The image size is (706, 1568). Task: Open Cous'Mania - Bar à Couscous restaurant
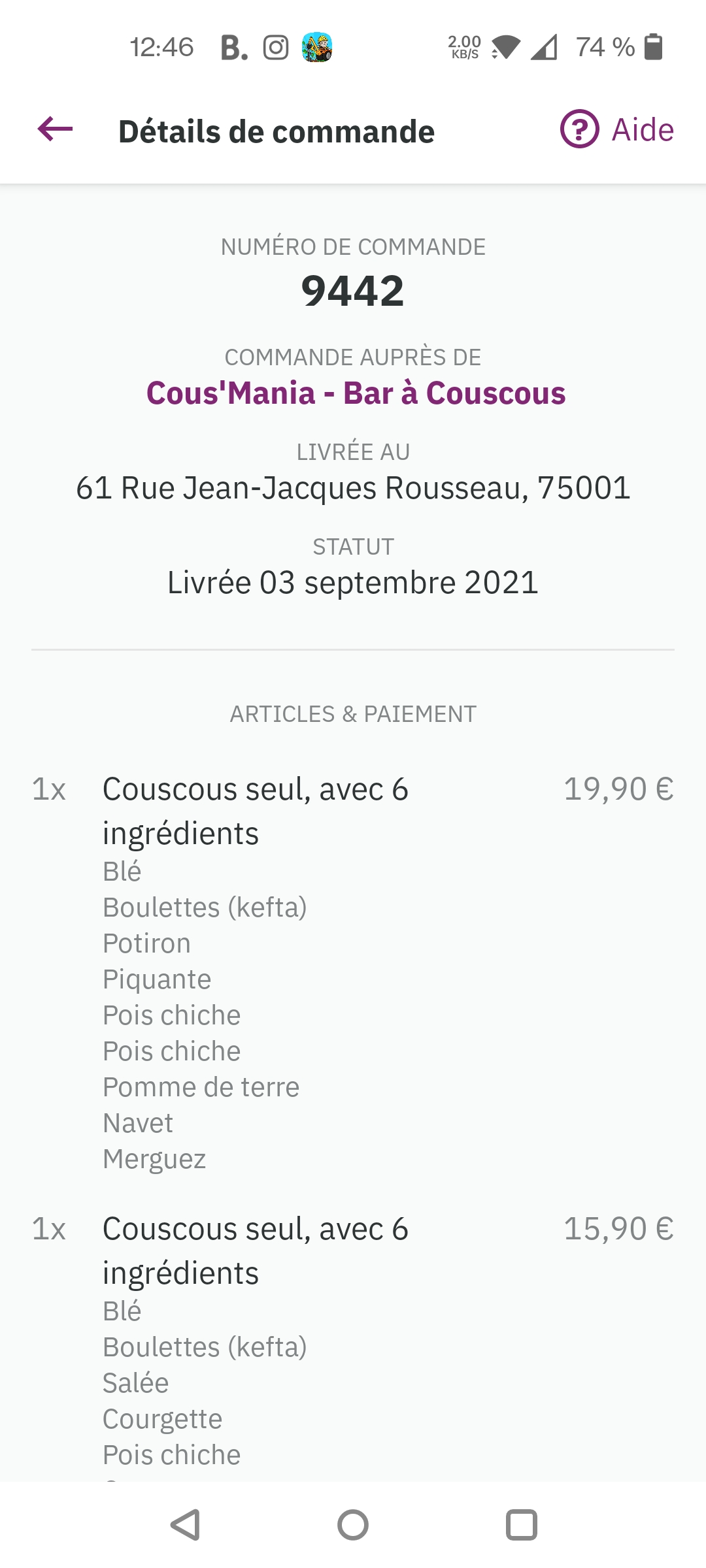356,393
